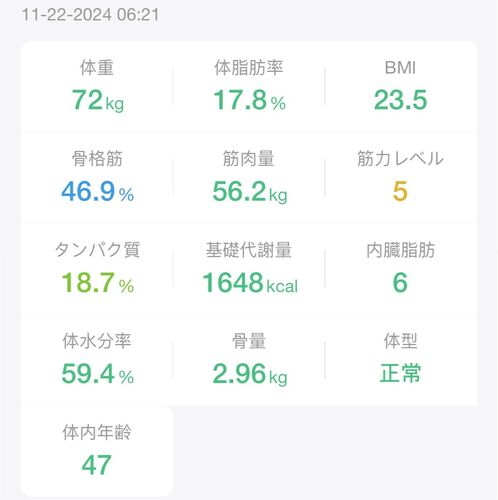Open 筋肉量 56.2kg details
The height and width of the screenshot is (500, 498).
(249, 178)
